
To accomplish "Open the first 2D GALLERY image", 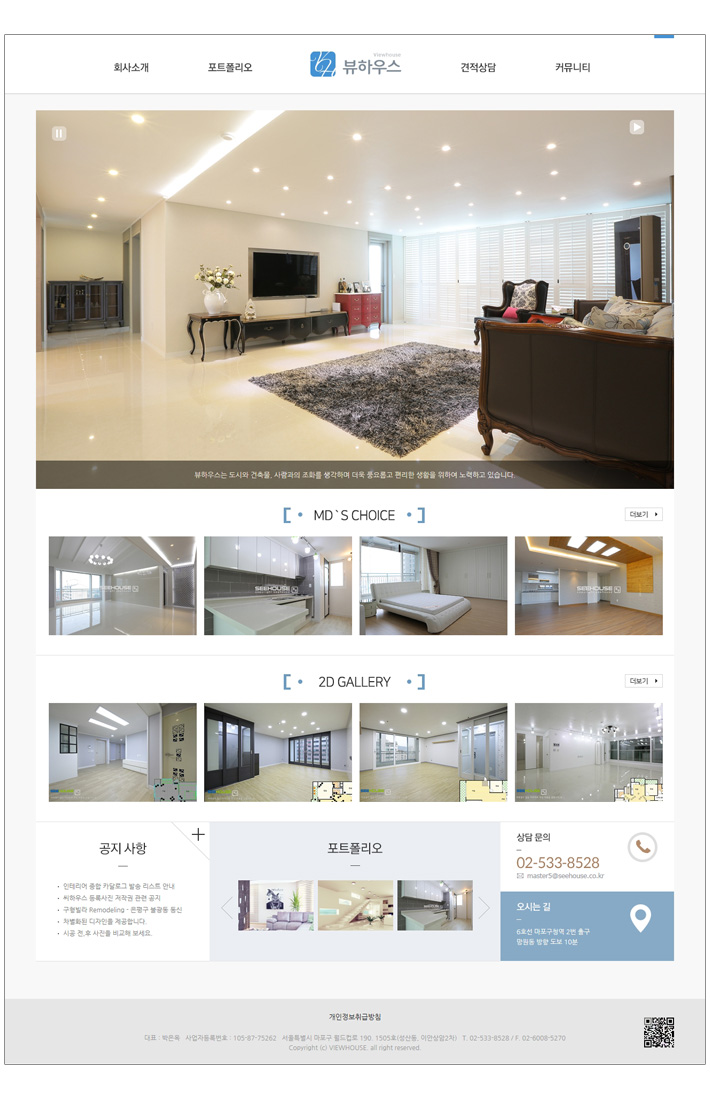I will [x=122, y=752].
